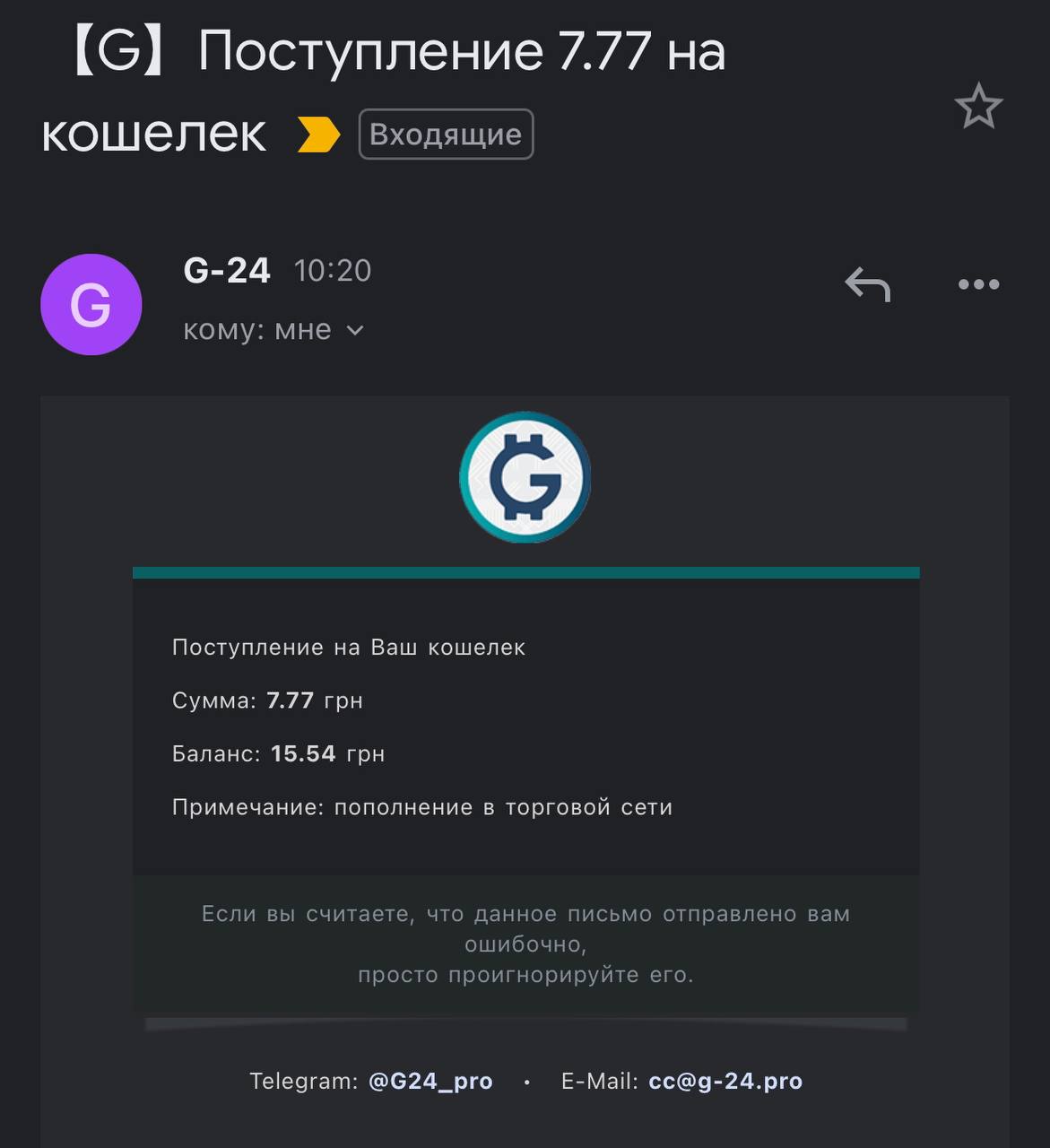Open the @G24_pro Telegram link
Viewport: 1050px width, 1148px height.
point(430,1081)
